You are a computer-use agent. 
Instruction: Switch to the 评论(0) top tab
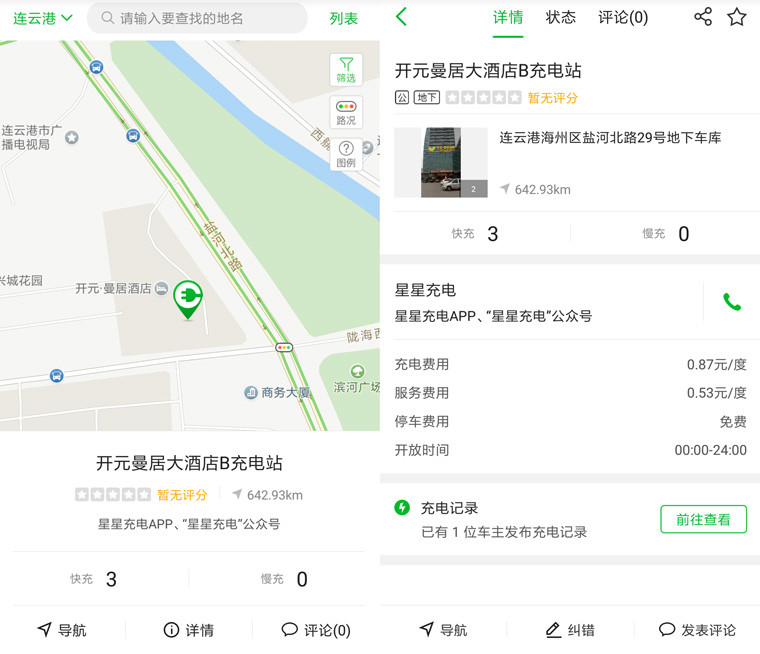point(623,17)
